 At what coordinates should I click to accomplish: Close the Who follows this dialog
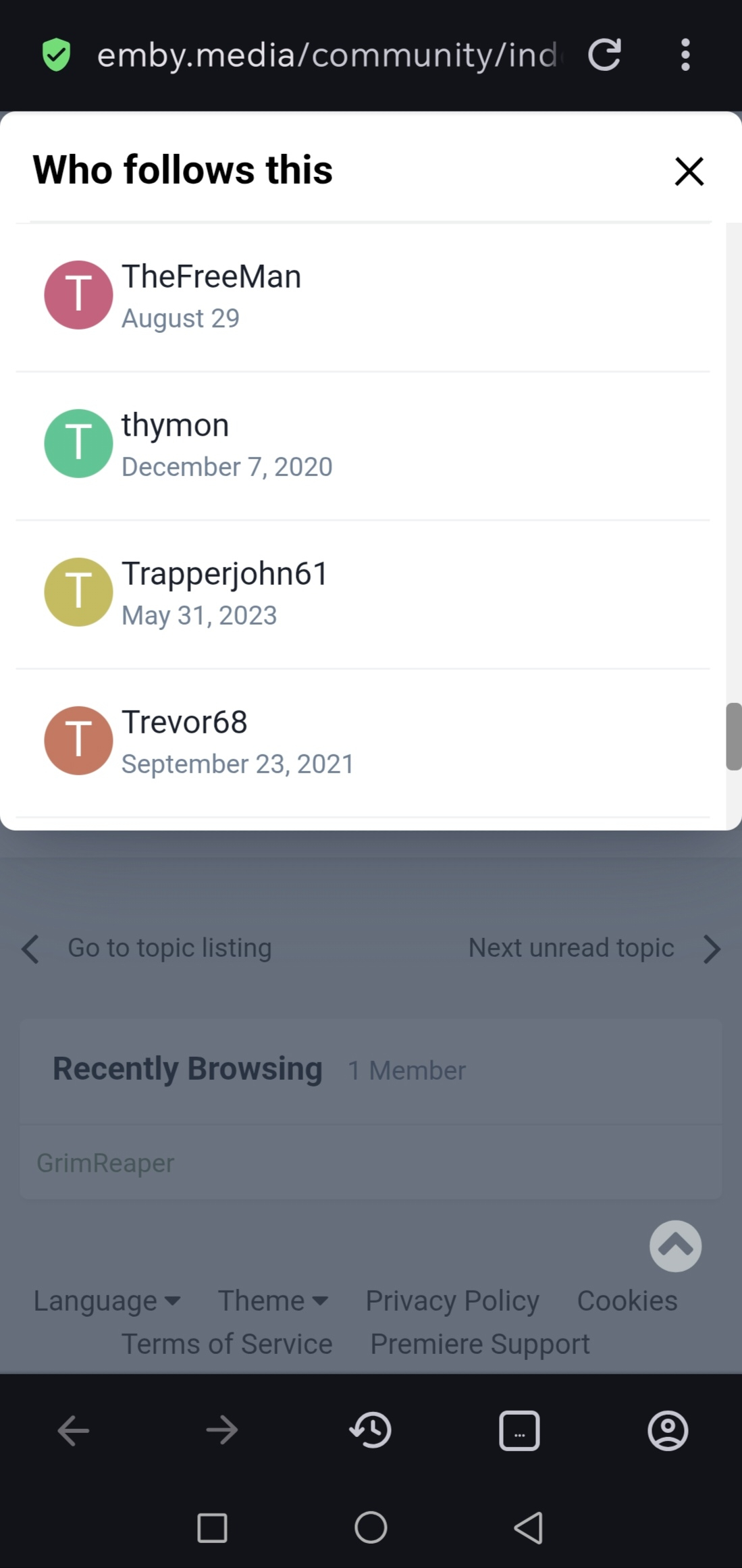coord(689,171)
